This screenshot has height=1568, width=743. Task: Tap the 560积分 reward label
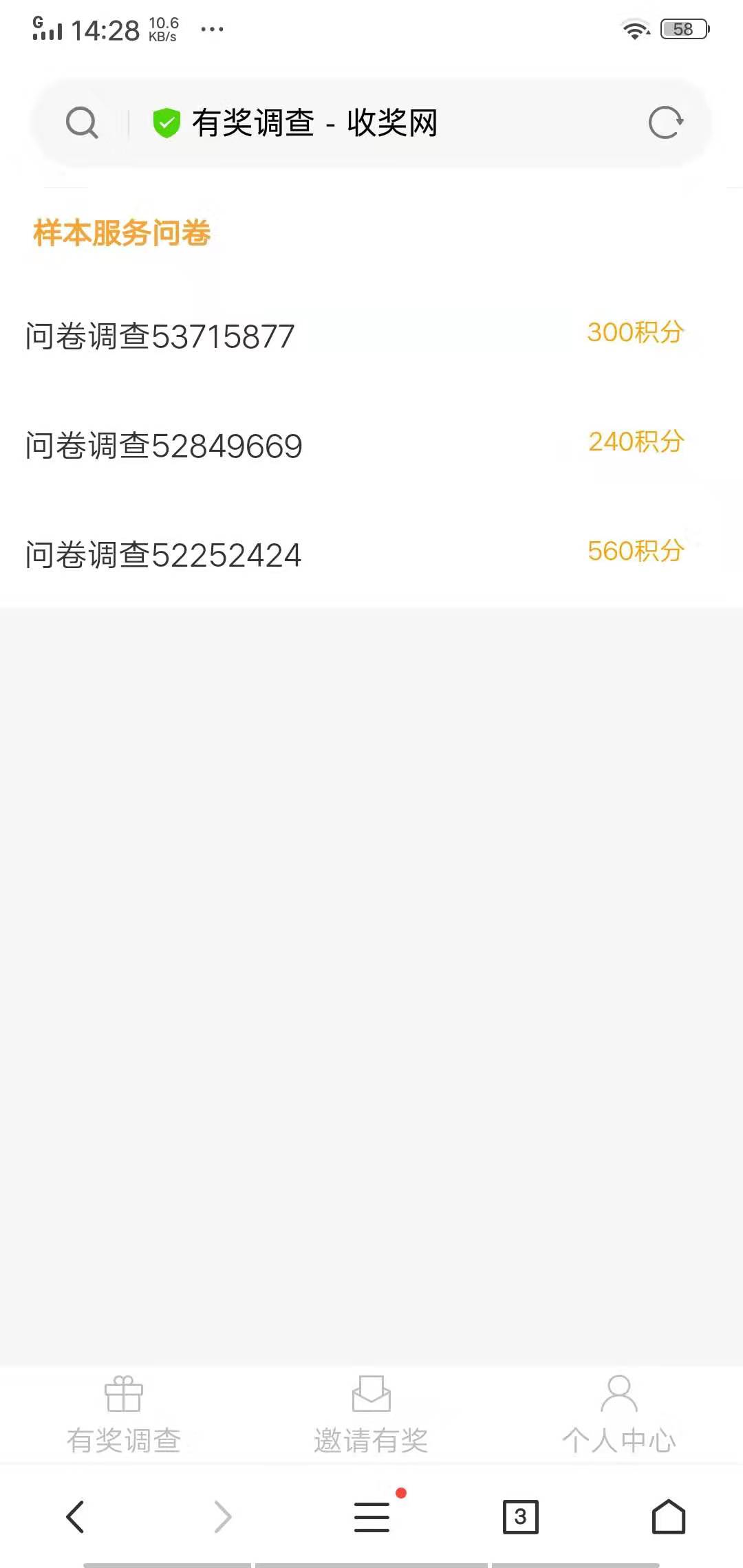click(636, 552)
